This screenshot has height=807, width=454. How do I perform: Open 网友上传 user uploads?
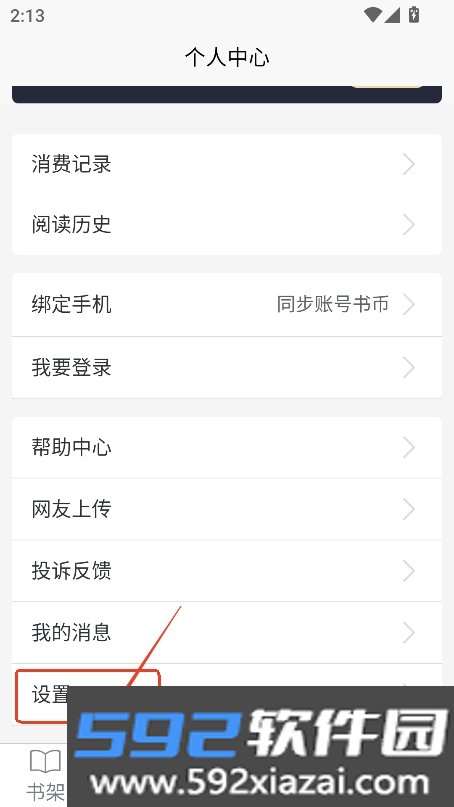click(226, 509)
